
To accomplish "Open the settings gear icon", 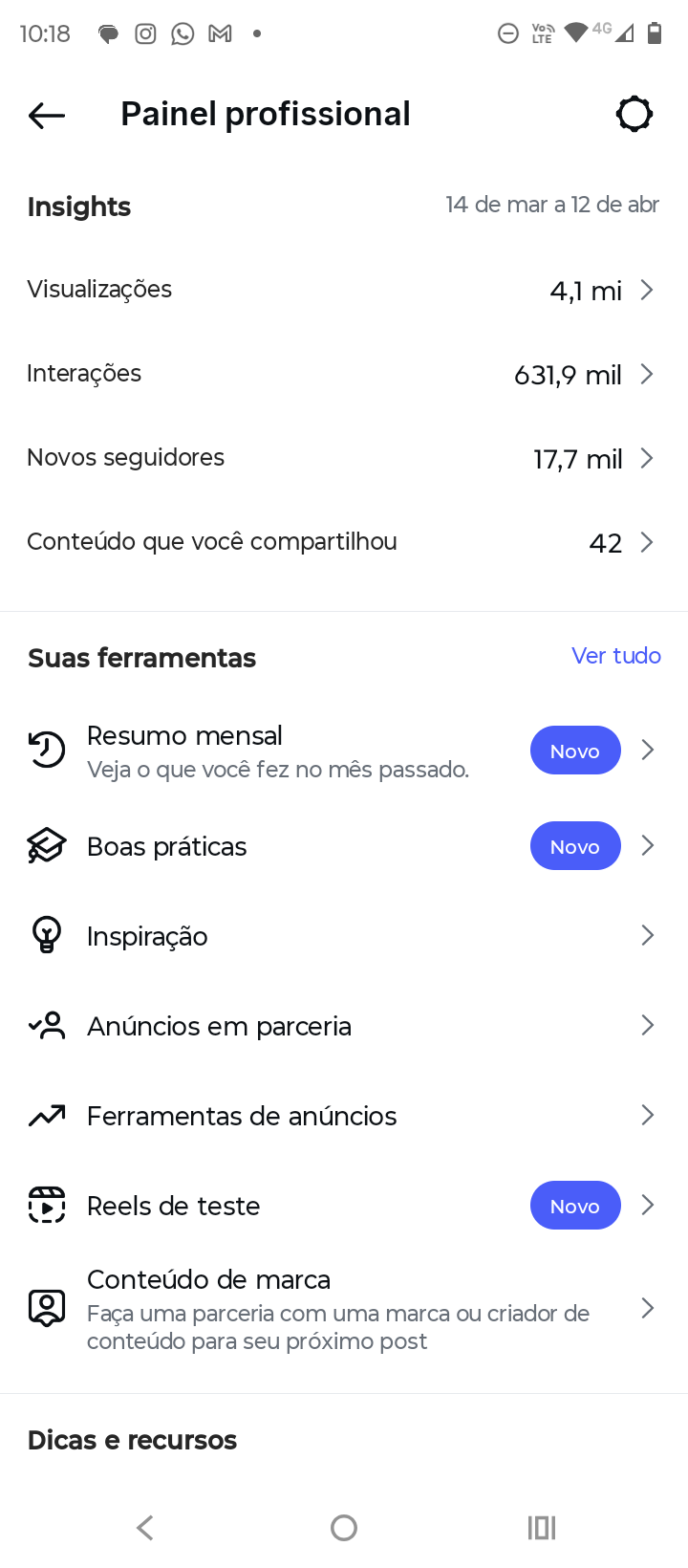I will [634, 114].
